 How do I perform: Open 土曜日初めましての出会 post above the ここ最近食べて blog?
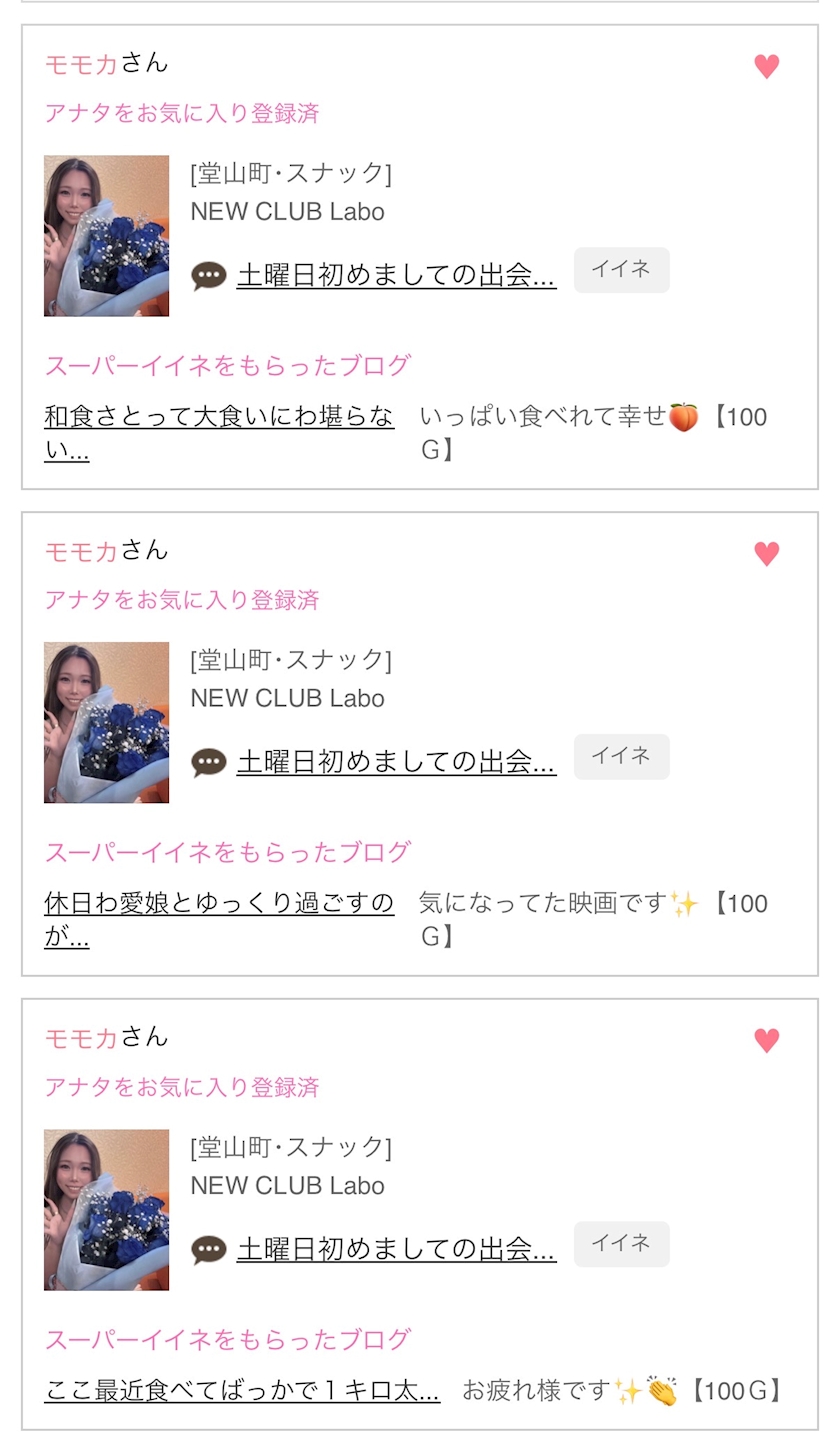pos(396,1249)
